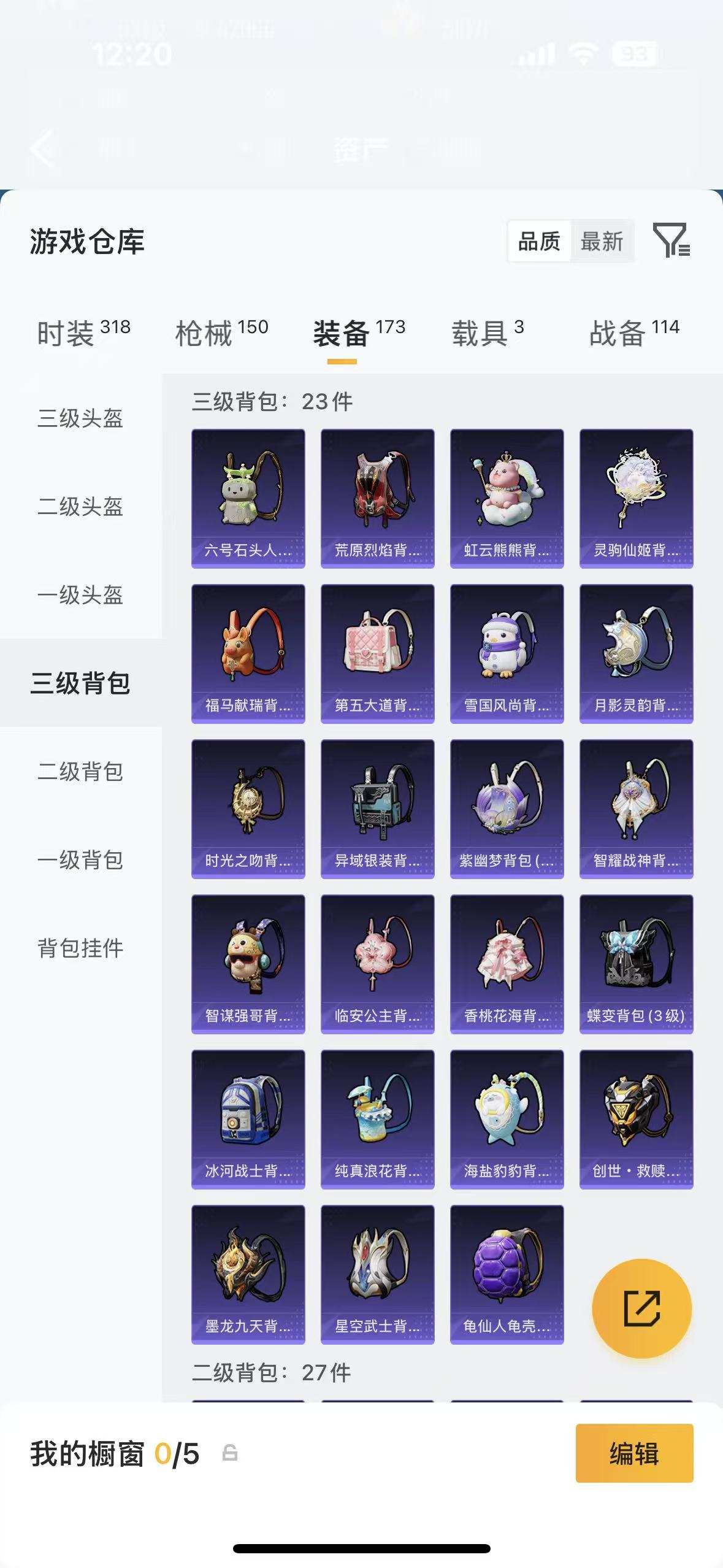
Task: Tap the yellow share floating button
Action: click(640, 1307)
